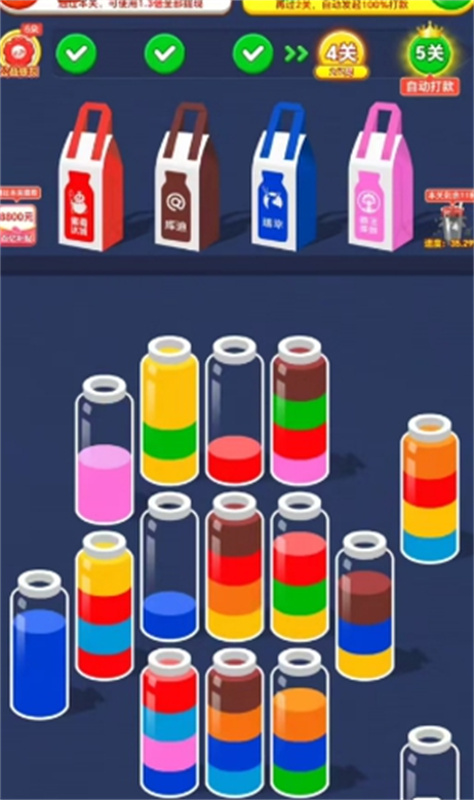Viewport: 474px width, 800px height.
Task: Pick the orange-red-yellow-blue bottle
Action: coord(430,488)
